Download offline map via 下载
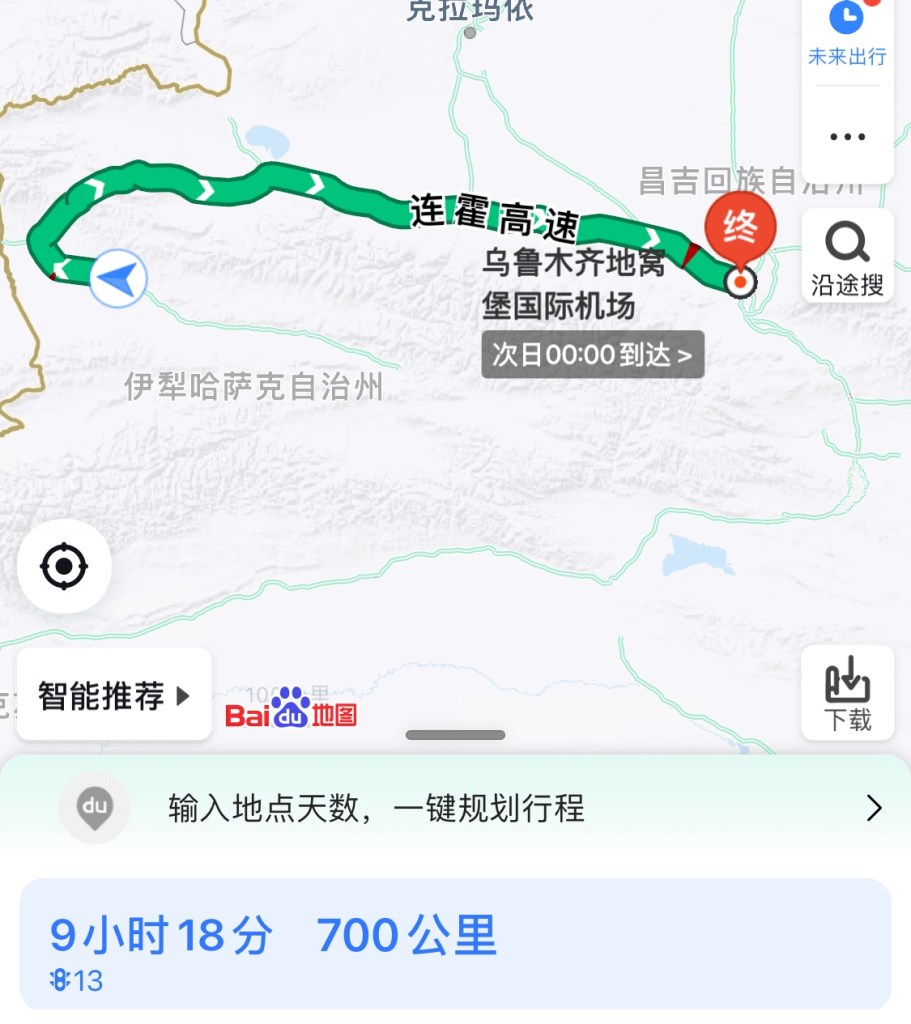911x1024 pixels. (x=847, y=693)
